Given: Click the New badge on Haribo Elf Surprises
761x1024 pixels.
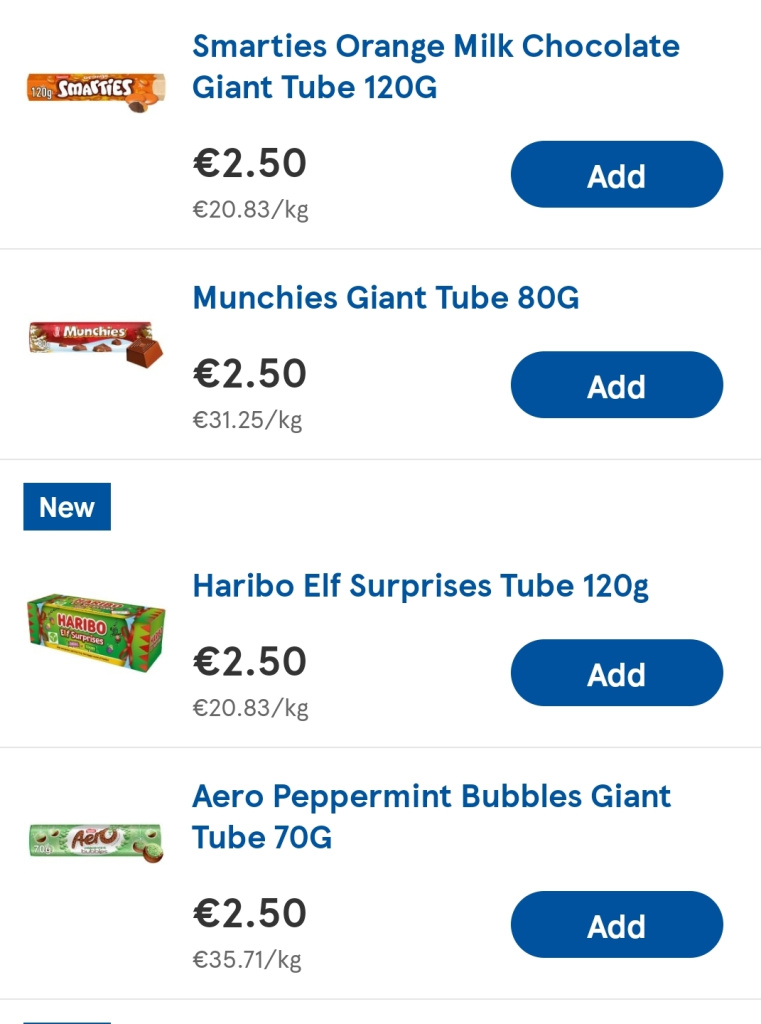Looking at the screenshot, I should pos(66,506).
